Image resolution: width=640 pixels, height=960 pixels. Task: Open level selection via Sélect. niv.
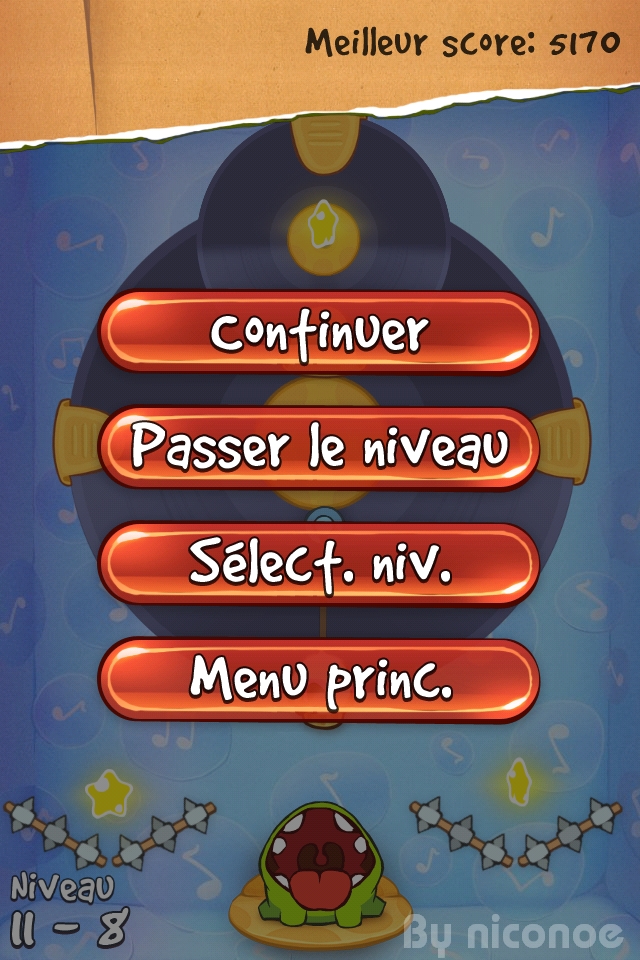coord(319,564)
